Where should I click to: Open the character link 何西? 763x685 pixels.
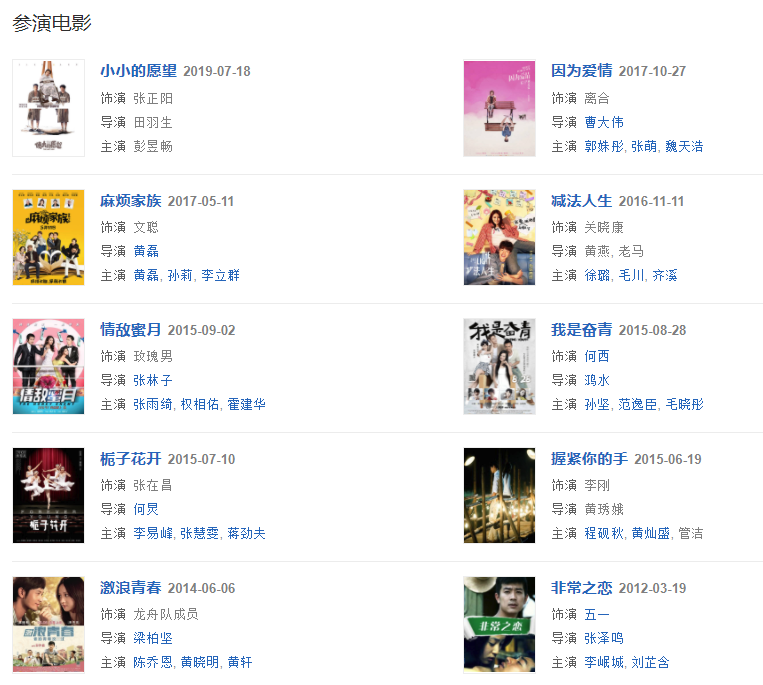597,355
